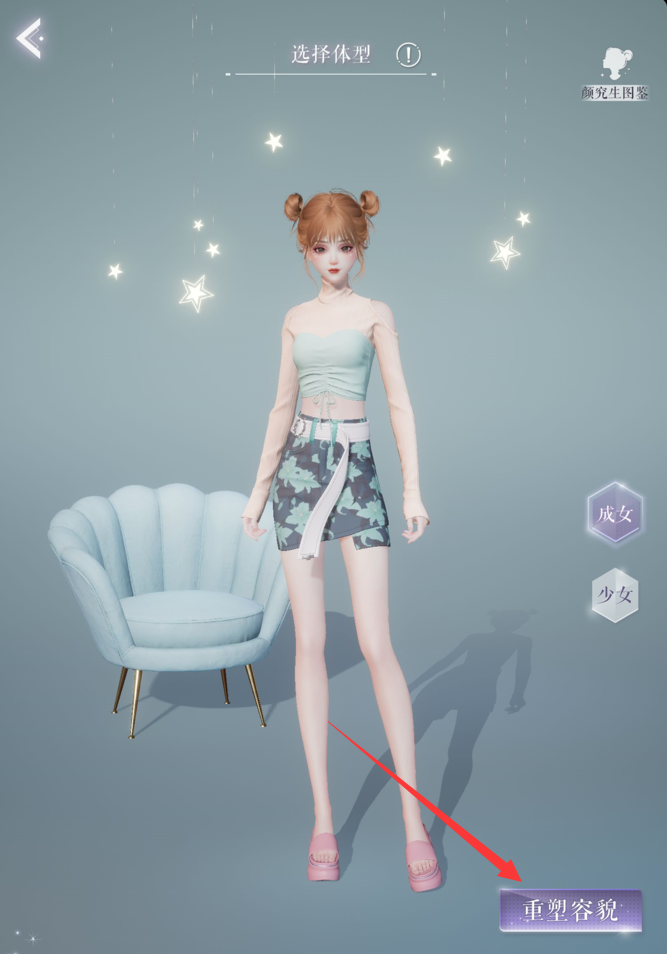Go back using the top-left arrow
The image size is (667, 954).
point(29,38)
